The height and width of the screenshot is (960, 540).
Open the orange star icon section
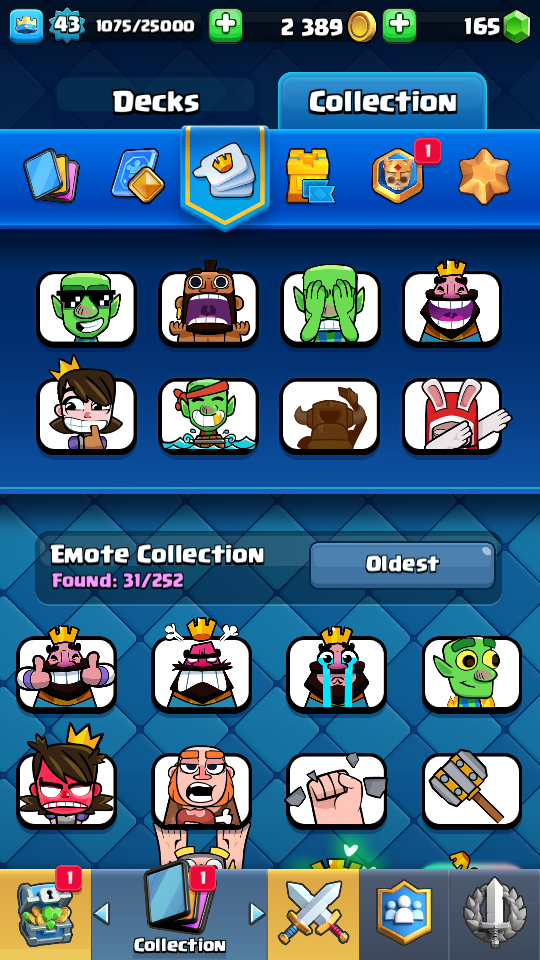(484, 174)
